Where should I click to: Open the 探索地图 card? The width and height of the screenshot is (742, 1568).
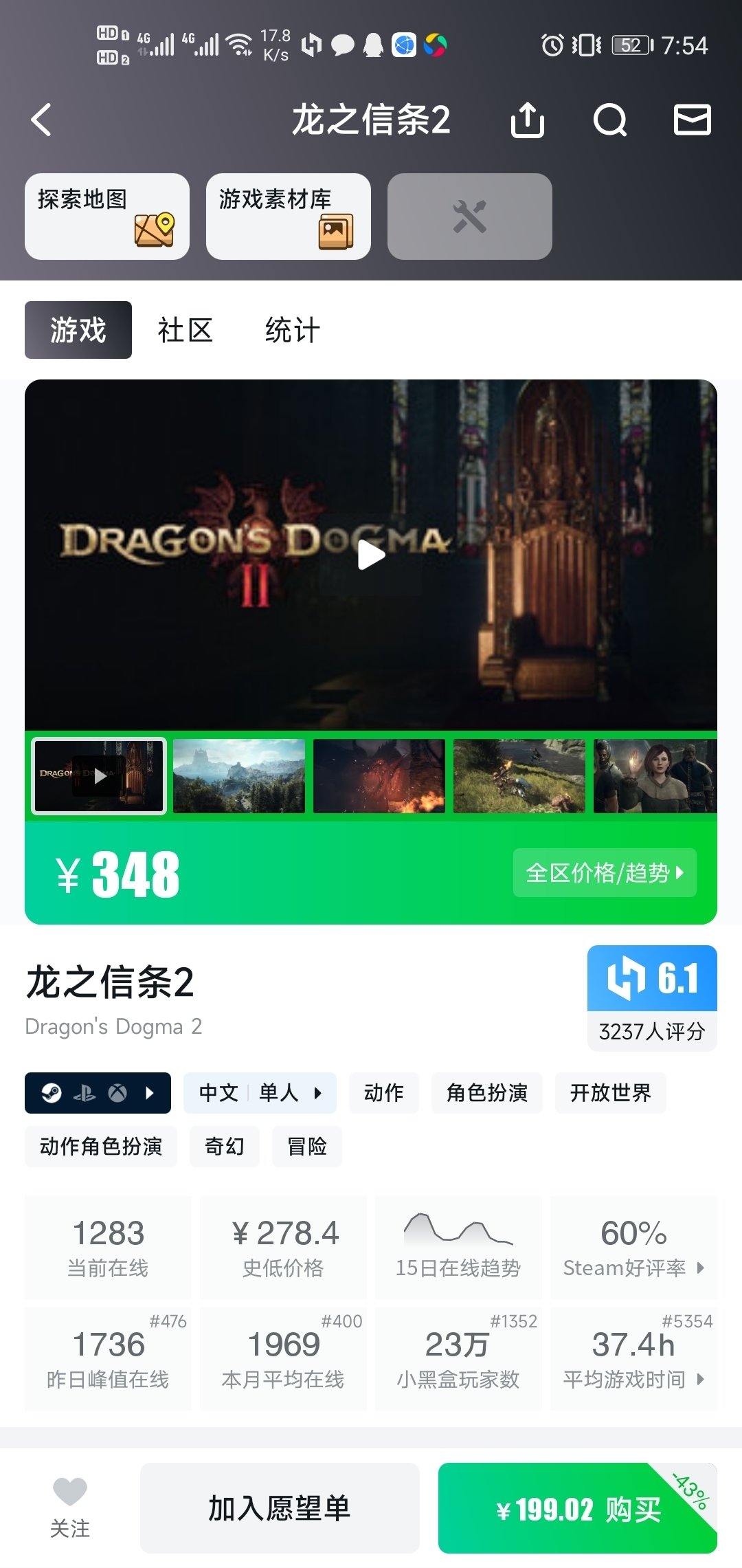click(107, 216)
